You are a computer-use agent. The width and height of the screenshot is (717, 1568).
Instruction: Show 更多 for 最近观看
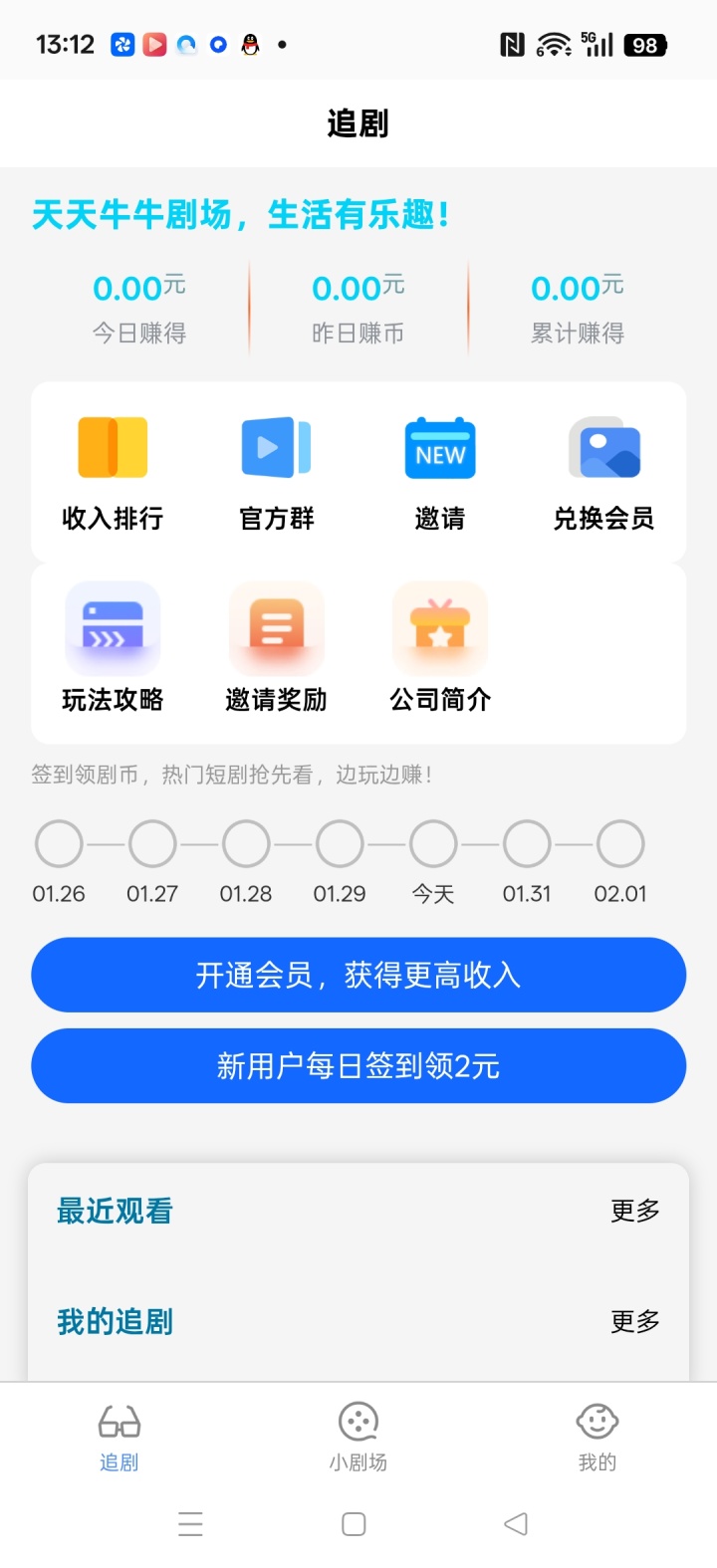(x=635, y=1211)
